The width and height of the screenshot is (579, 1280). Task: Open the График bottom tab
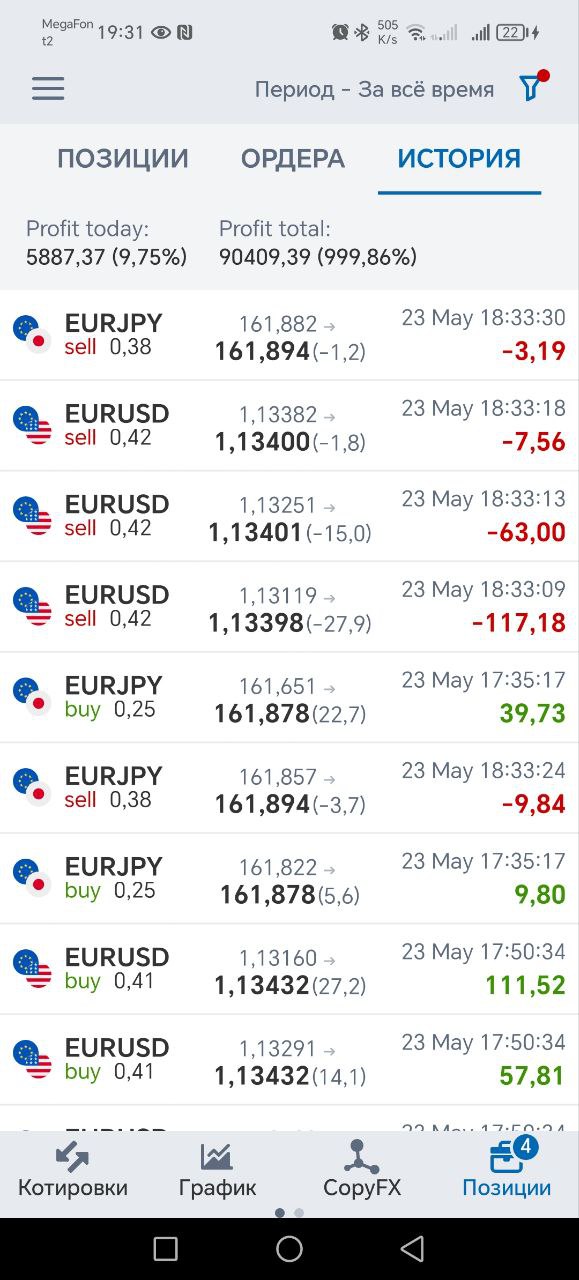point(217,1169)
